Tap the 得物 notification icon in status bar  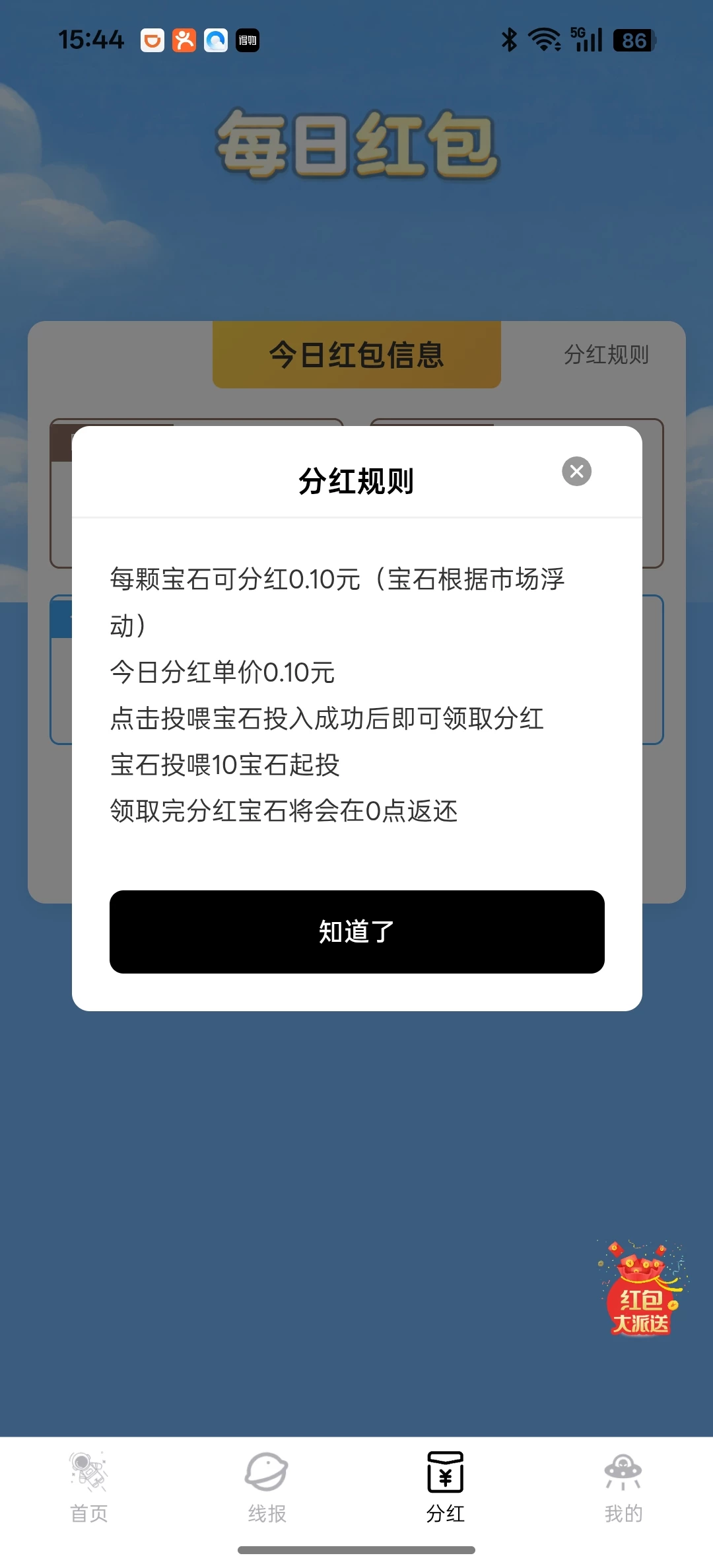coord(248,41)
